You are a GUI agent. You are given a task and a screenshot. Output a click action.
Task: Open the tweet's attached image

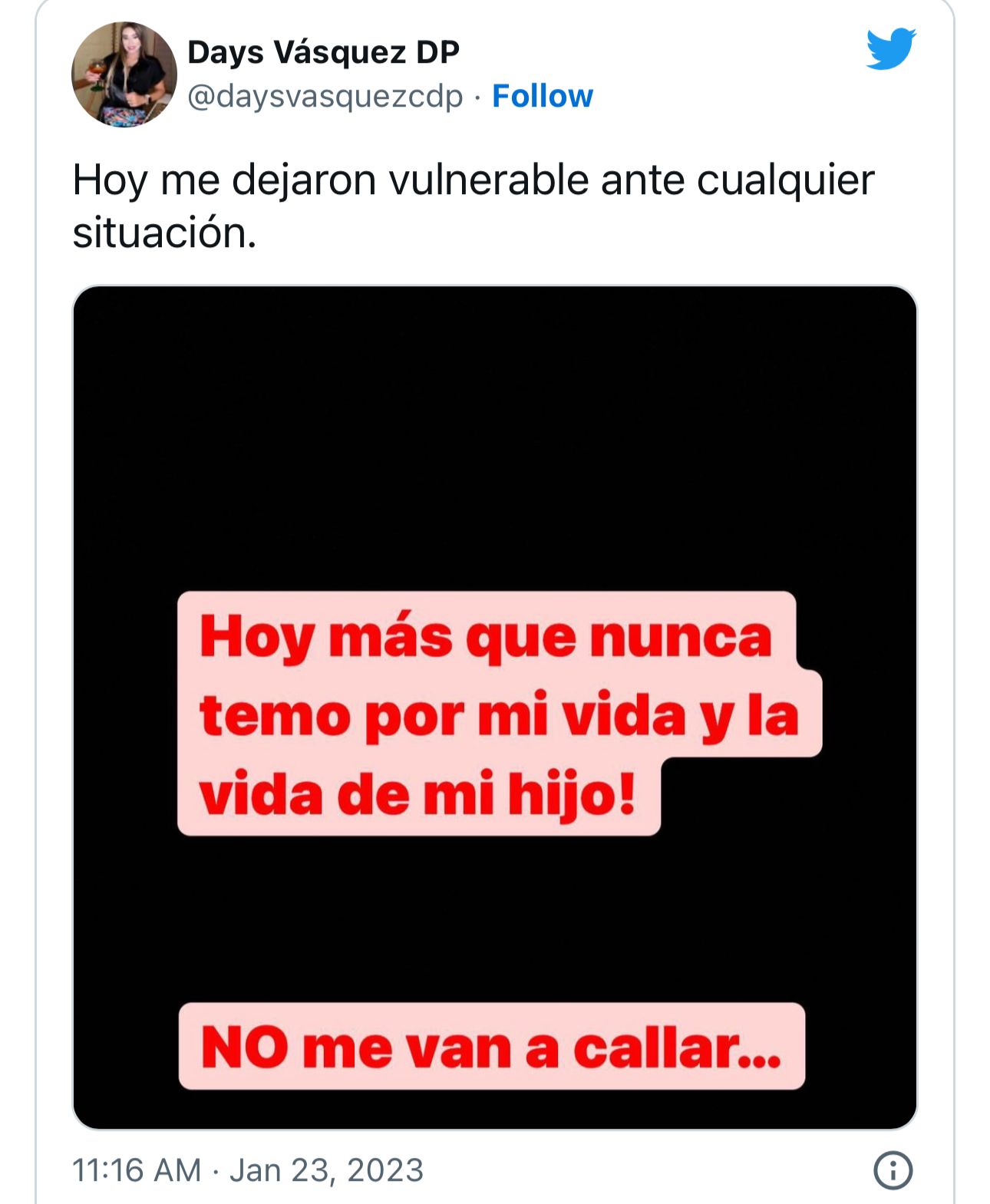pyautogui.click(x=494, y=706)
